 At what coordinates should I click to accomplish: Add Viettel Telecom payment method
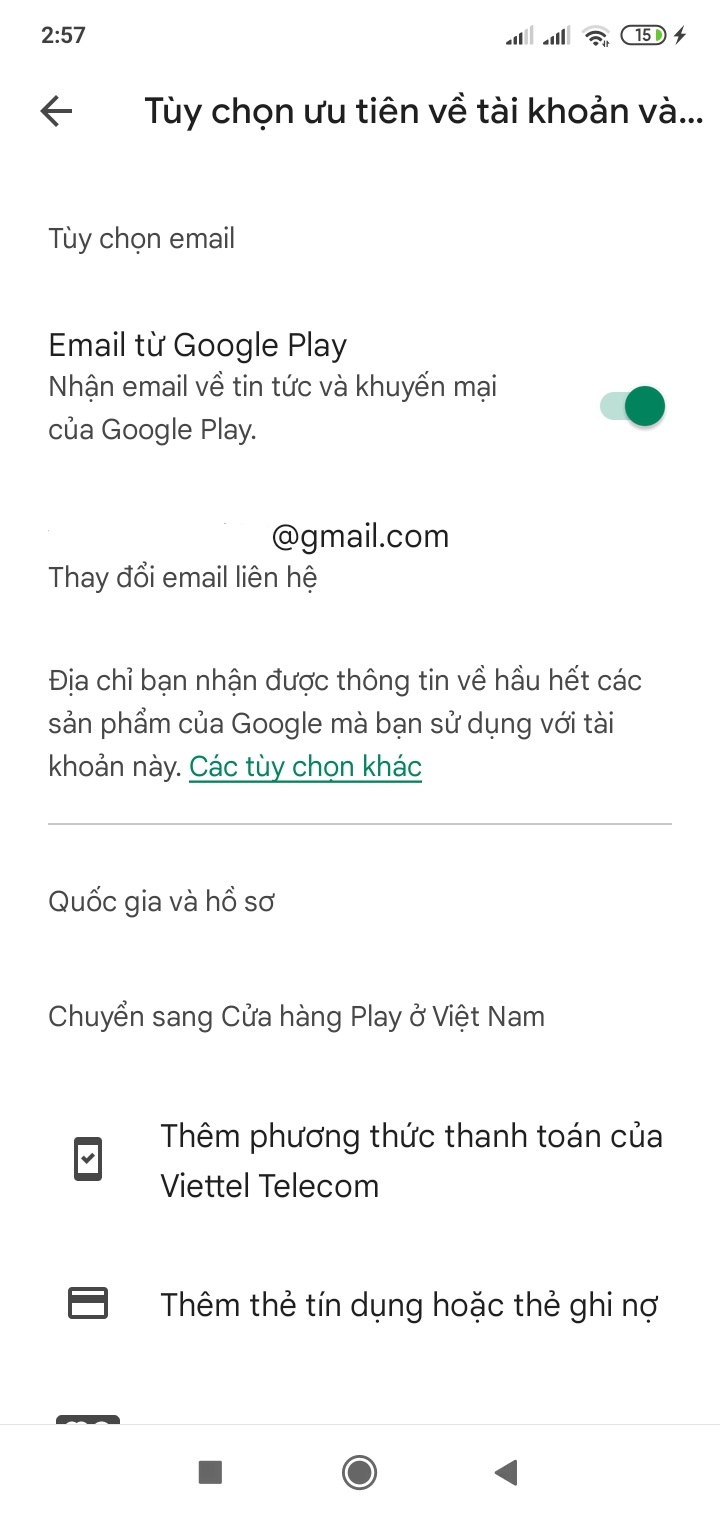pos(360,1161)
